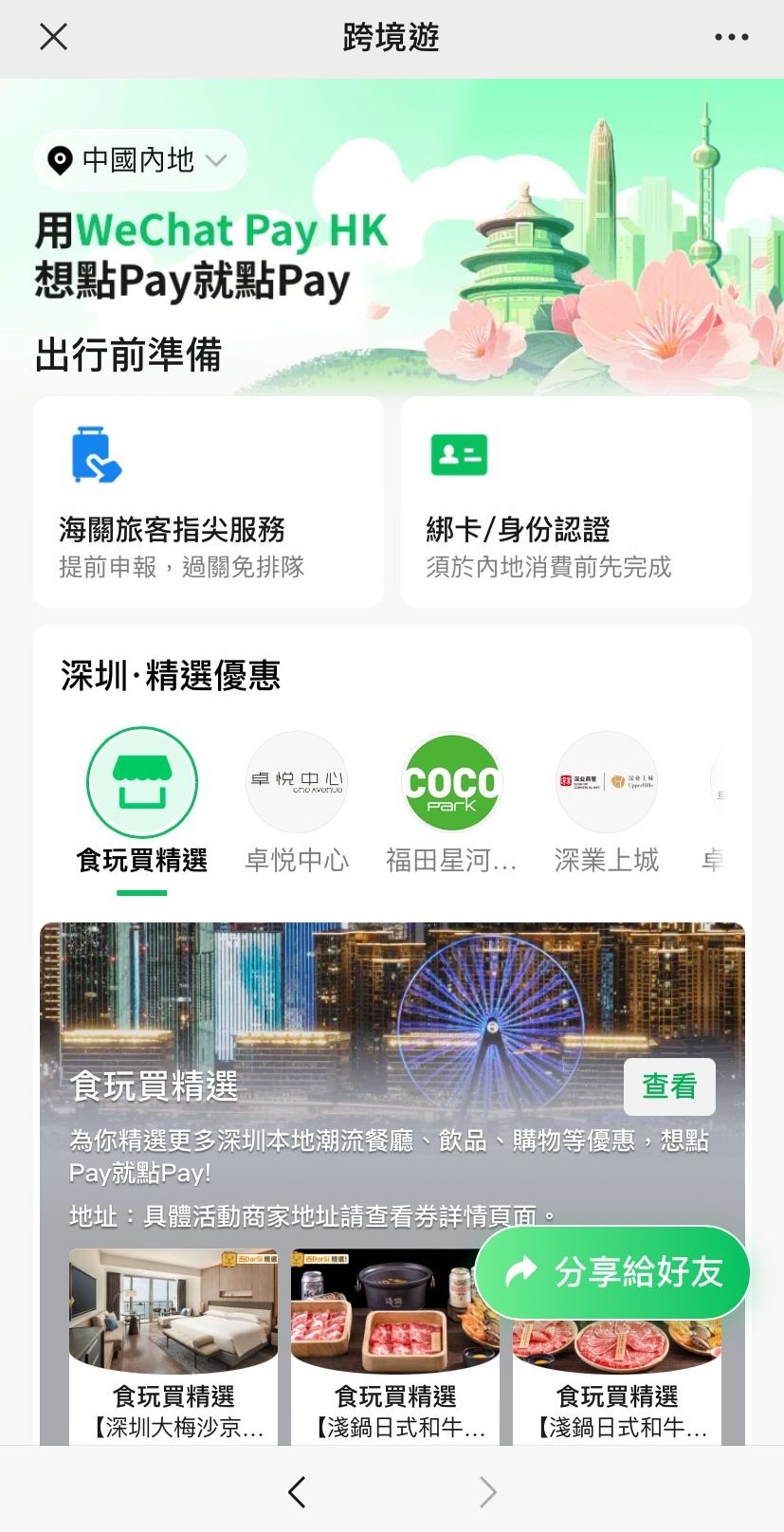The height and width of the screenshot is (1532, 784).
Task: Tap the 綁卡/身份認證 verification card
Action: (575, 502)
